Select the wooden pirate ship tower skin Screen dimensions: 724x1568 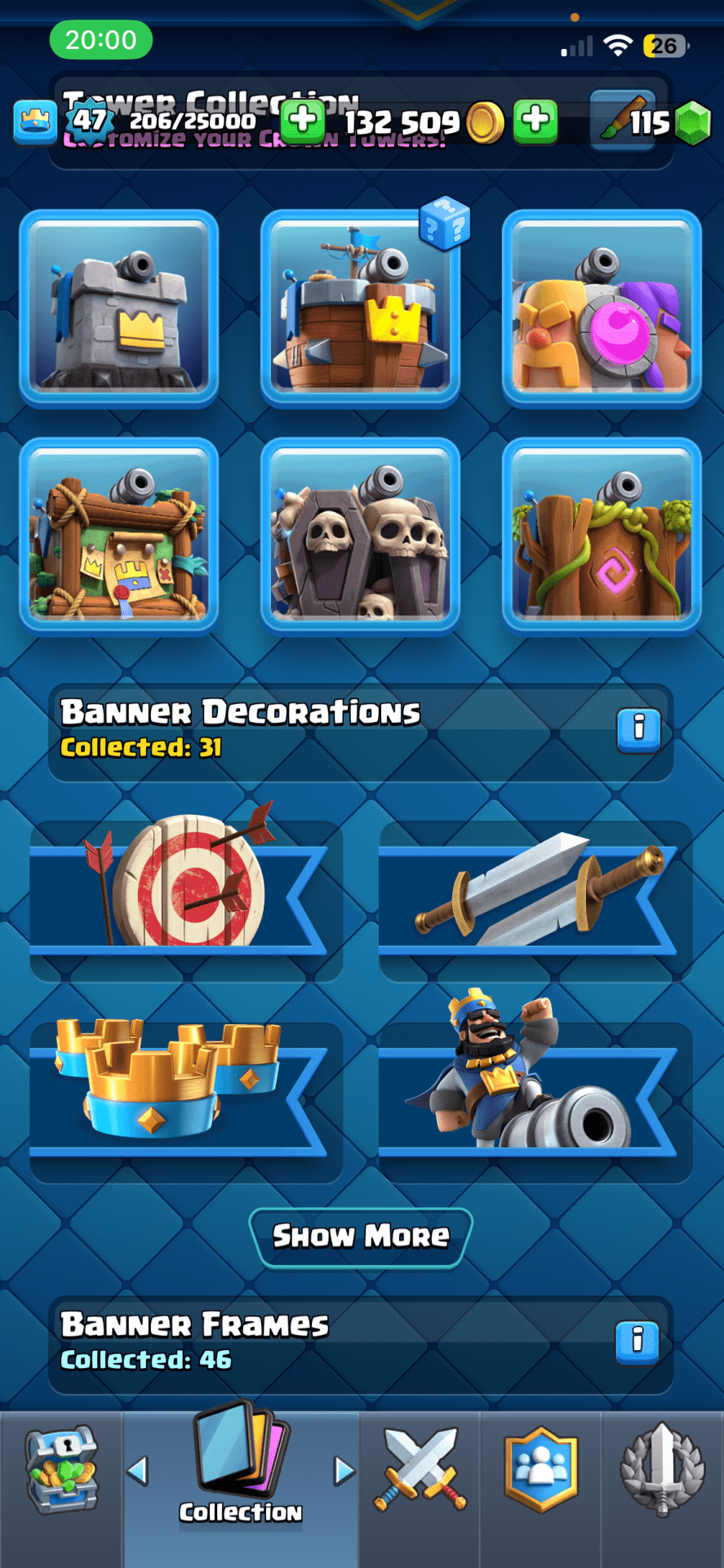360,308
